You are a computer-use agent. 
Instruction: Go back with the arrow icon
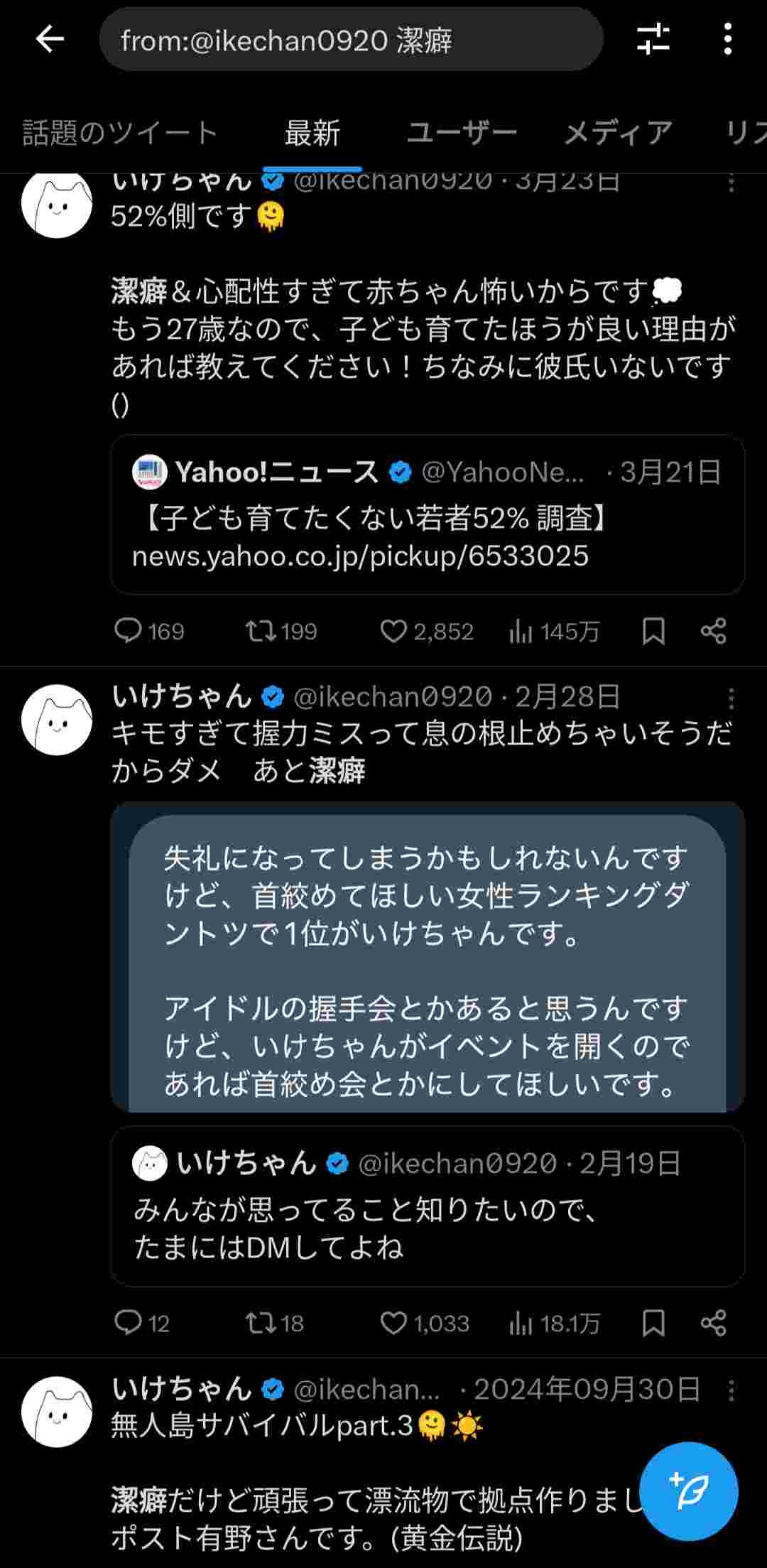[x=50, y=39]
